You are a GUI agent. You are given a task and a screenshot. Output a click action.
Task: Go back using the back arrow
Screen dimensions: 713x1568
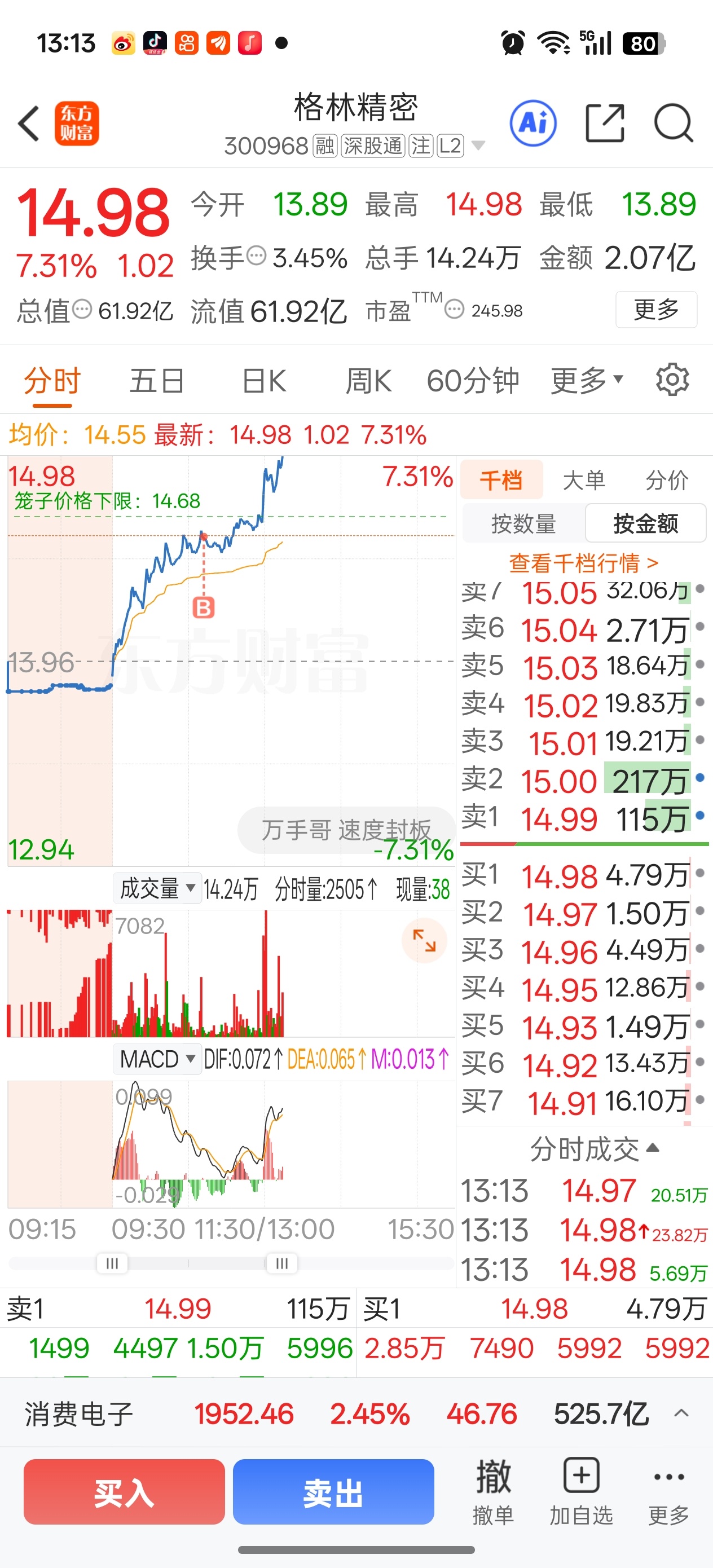point(29,124)
